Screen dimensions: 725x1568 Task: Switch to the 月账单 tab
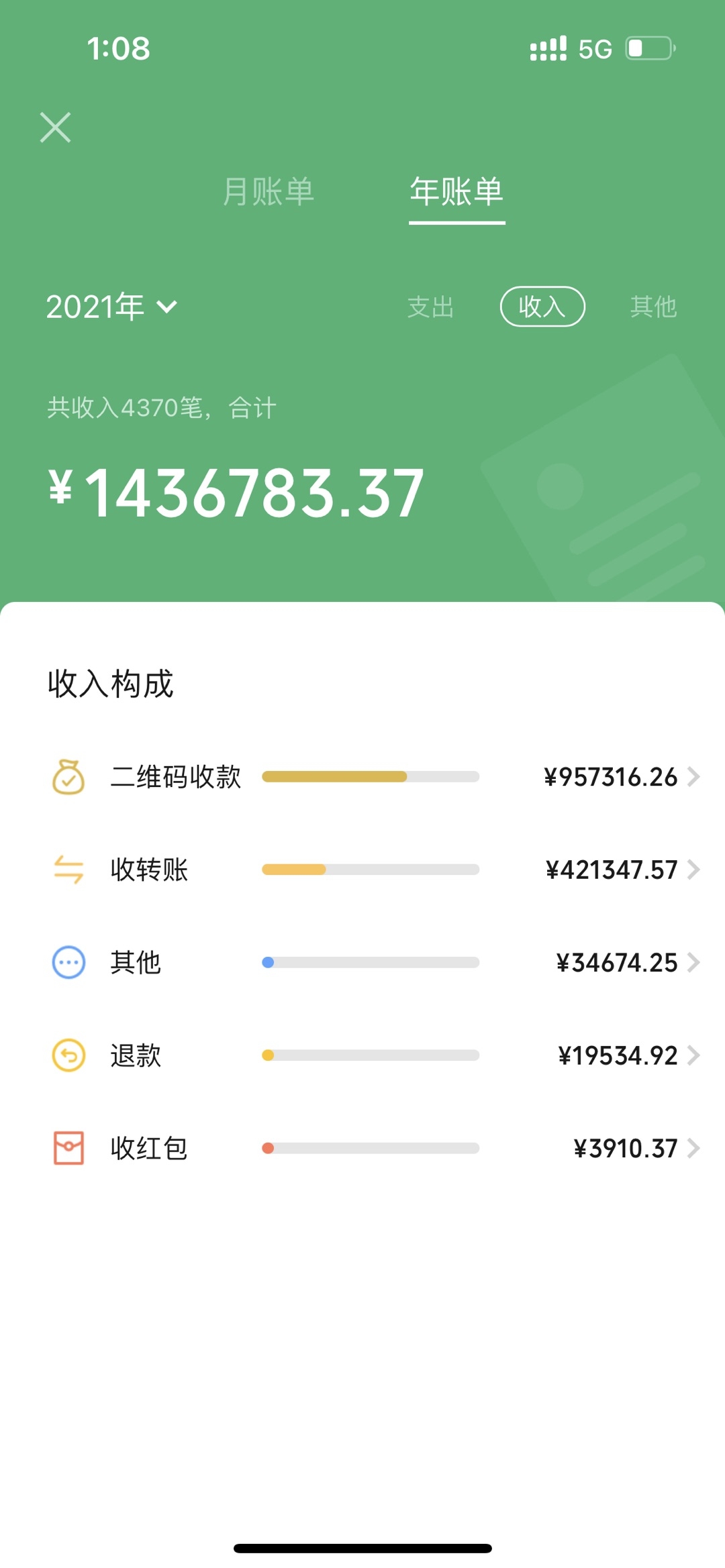click(x=269, y=192)
